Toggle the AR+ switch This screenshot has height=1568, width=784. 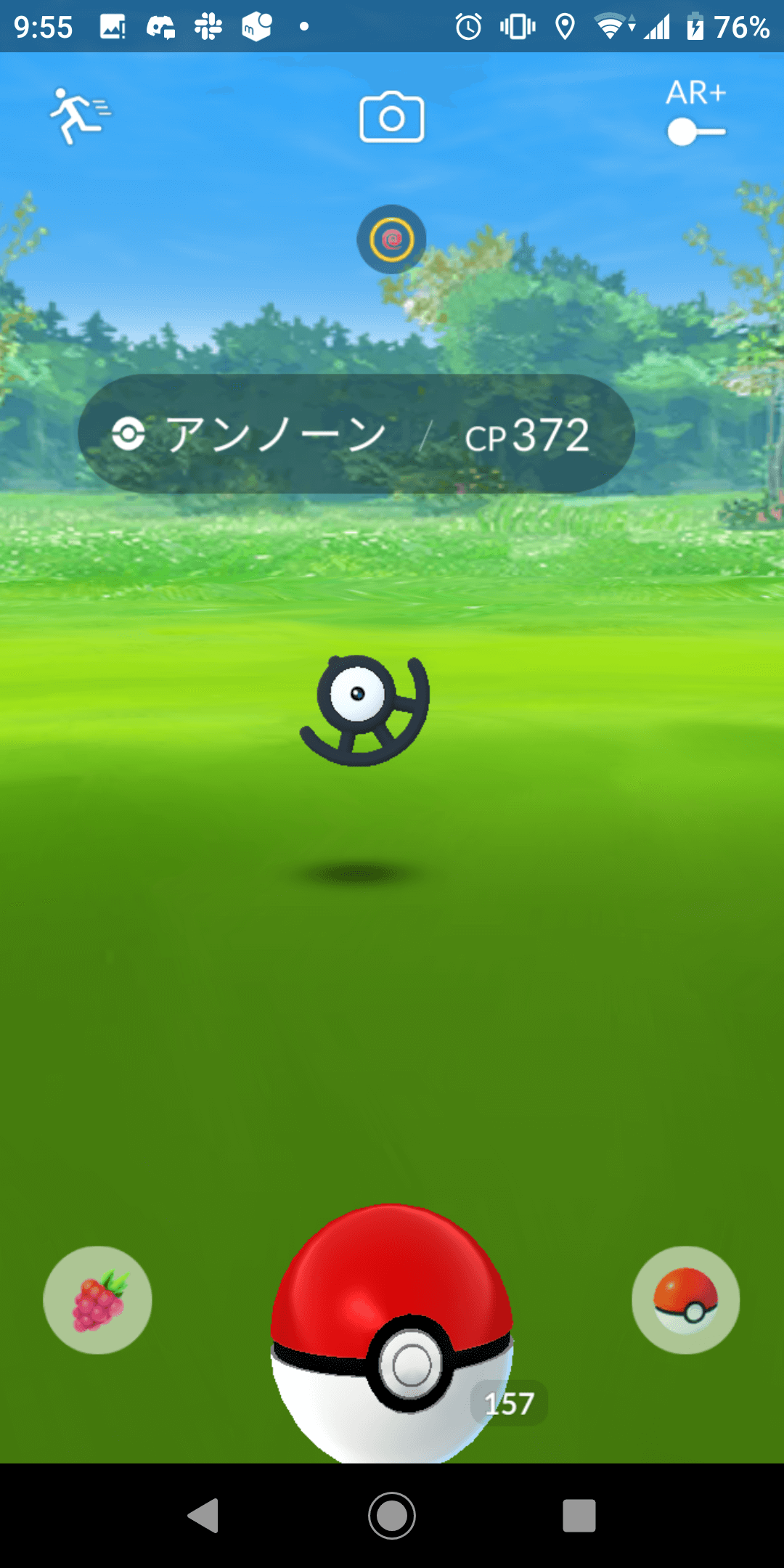(695, 132)
